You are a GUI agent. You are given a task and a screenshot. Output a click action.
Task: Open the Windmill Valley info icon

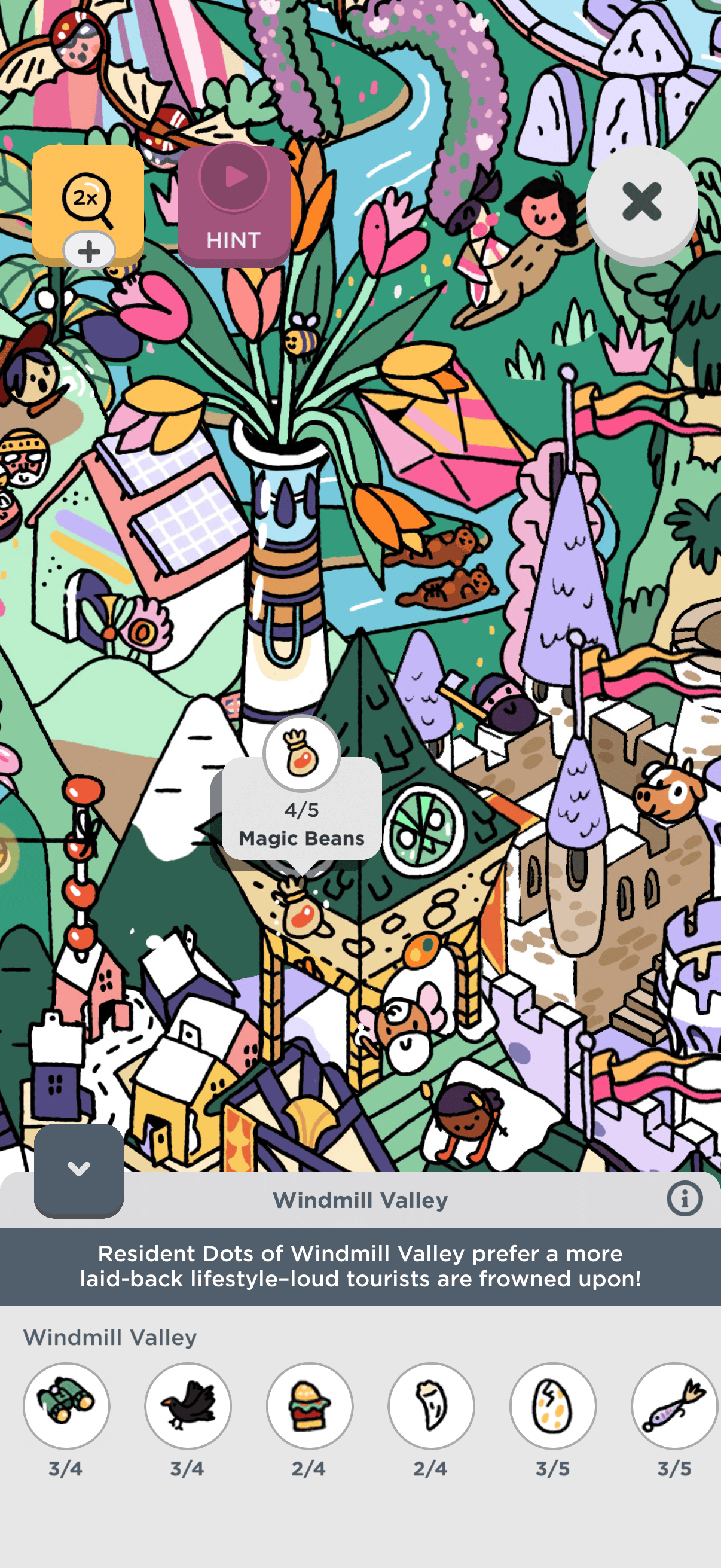(x=685, y=1198)
